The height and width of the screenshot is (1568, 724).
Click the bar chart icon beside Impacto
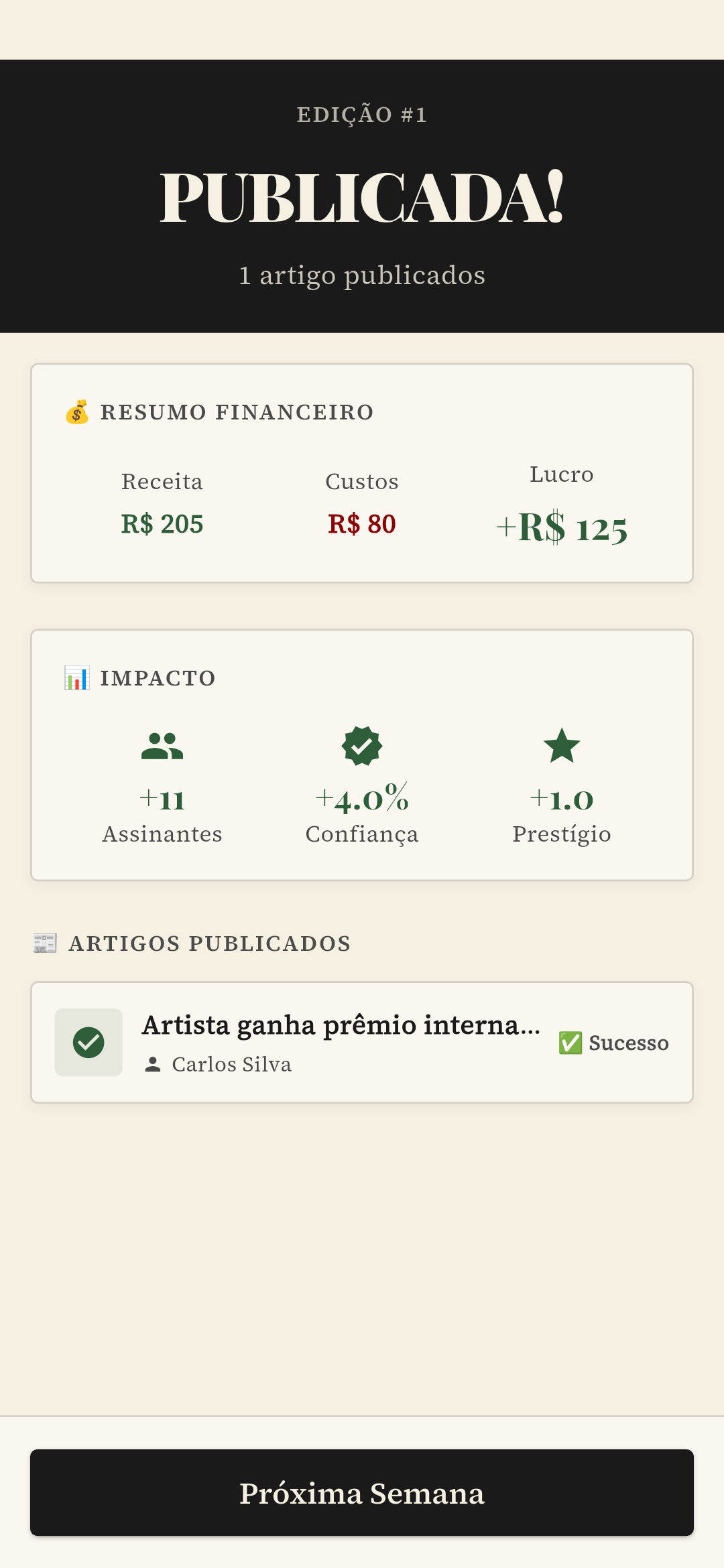(76, 678)
